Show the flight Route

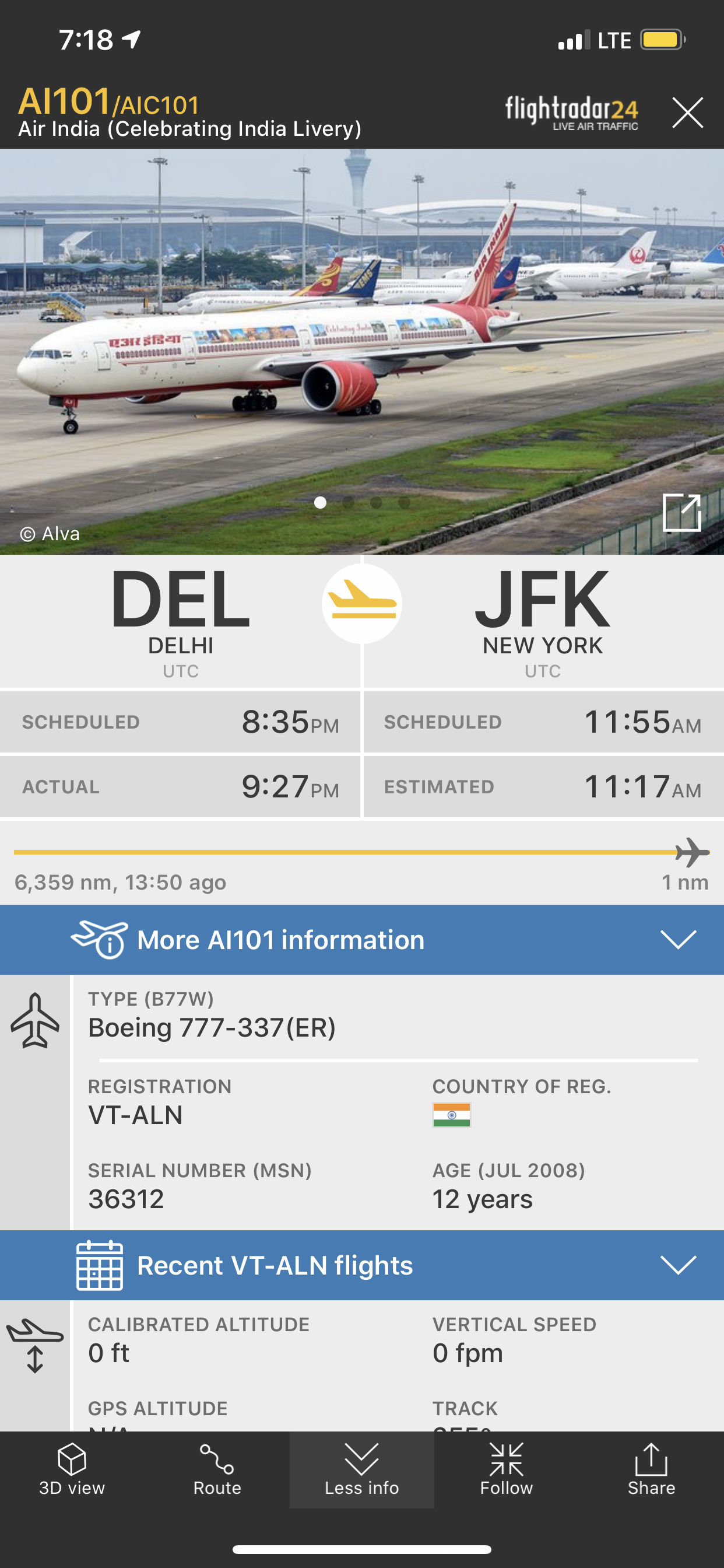point(217,1469)
